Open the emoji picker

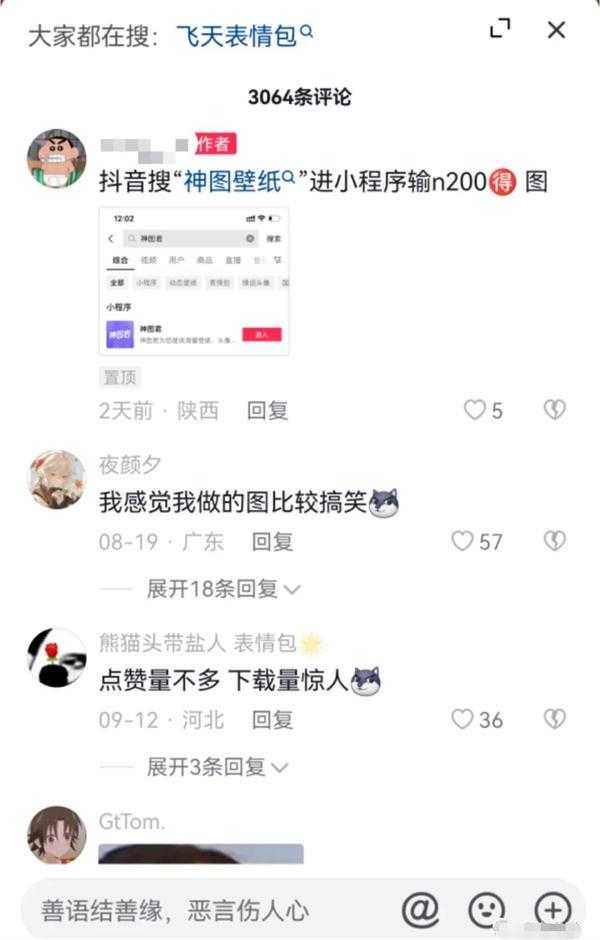pos(486,909)
